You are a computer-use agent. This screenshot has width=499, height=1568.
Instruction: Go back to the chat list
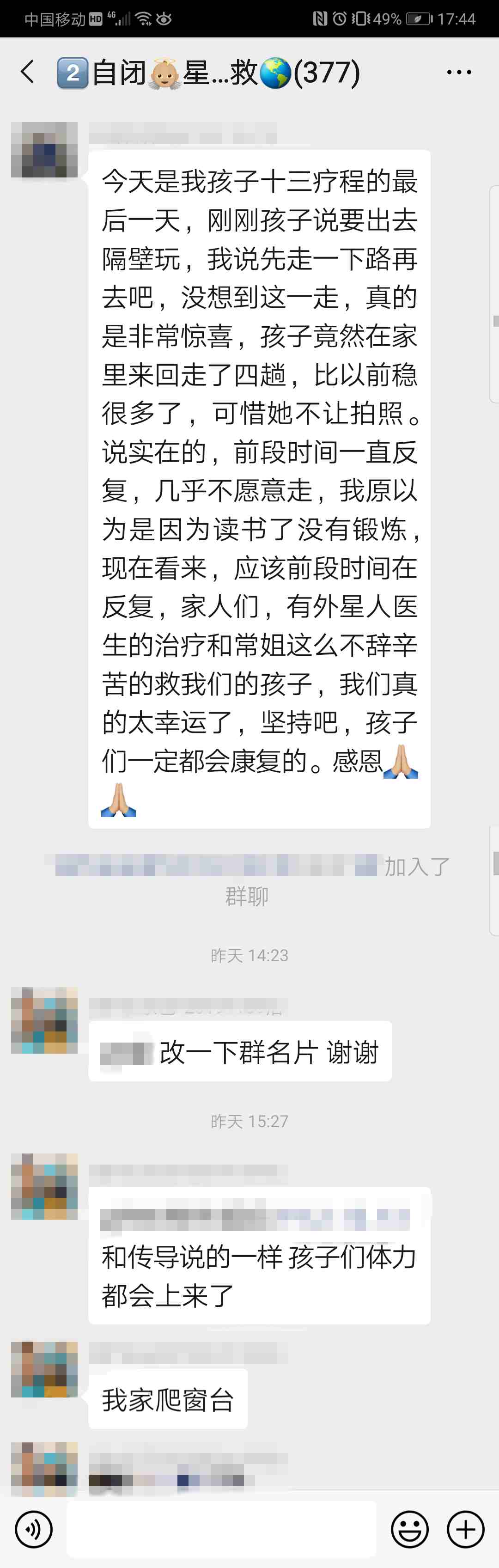point(27,72)
